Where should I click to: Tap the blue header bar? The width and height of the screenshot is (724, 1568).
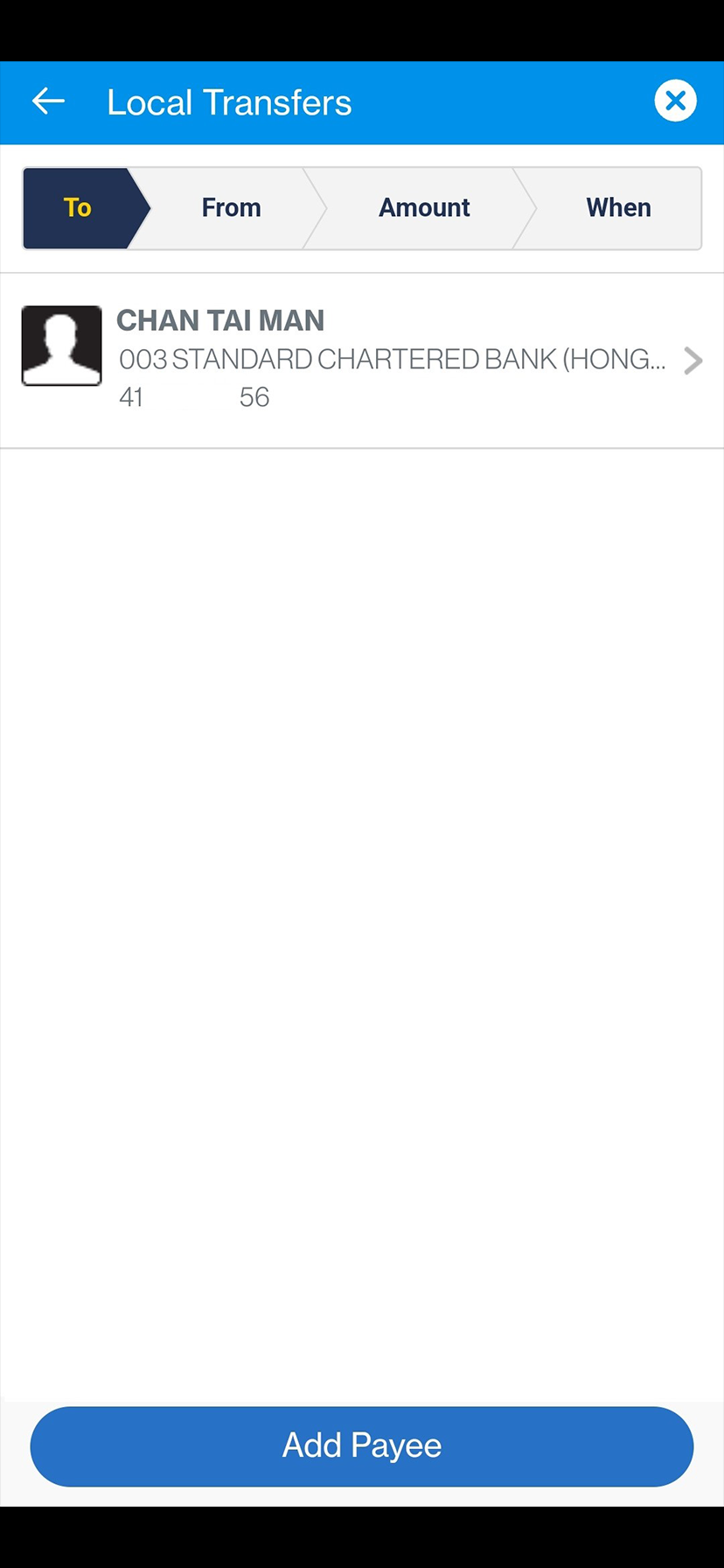coord(362,101)
